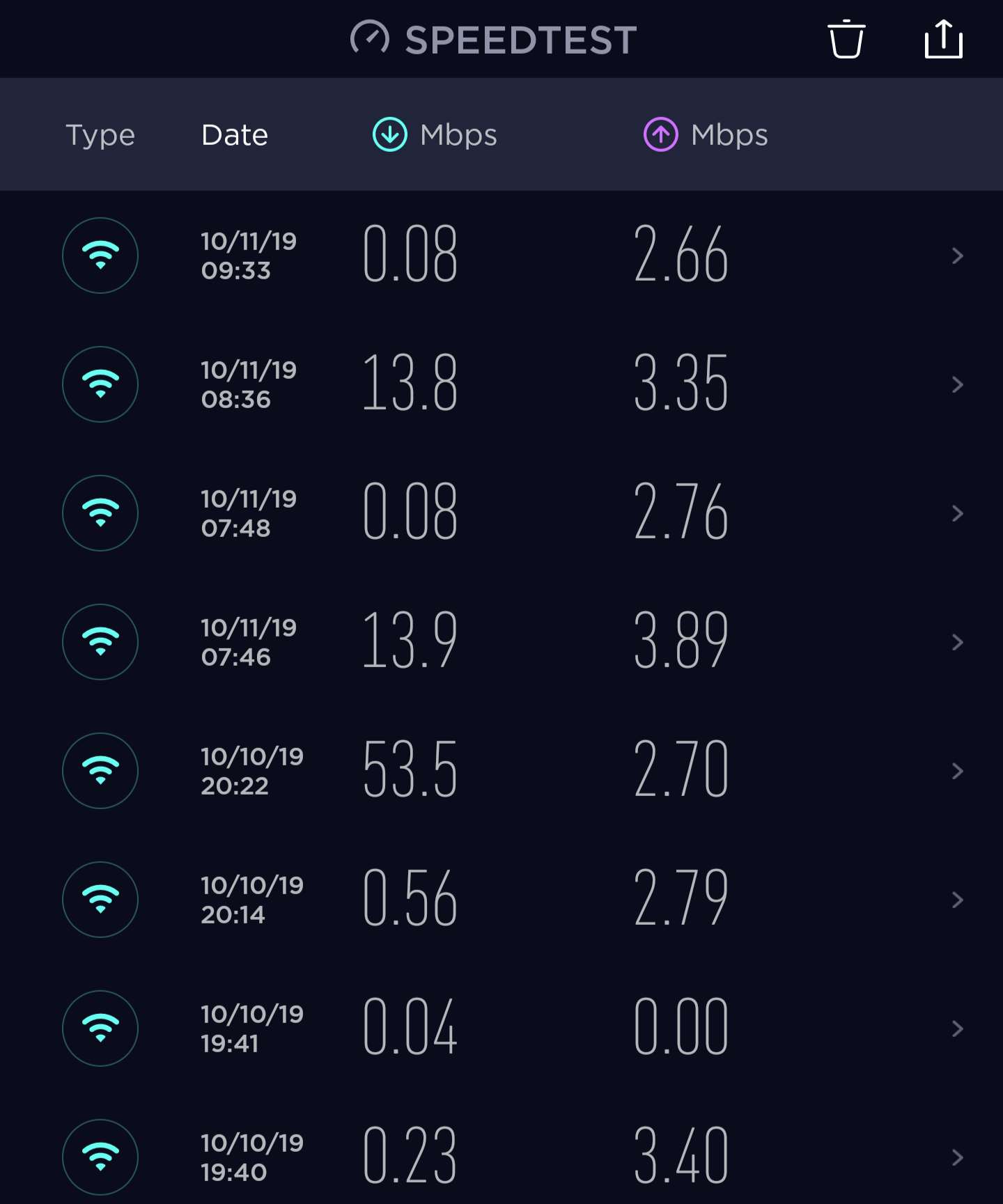Viewport: 1003px width, 1204px height.
Task: Sort by download Mbps column
Action: tap(435, 134)
